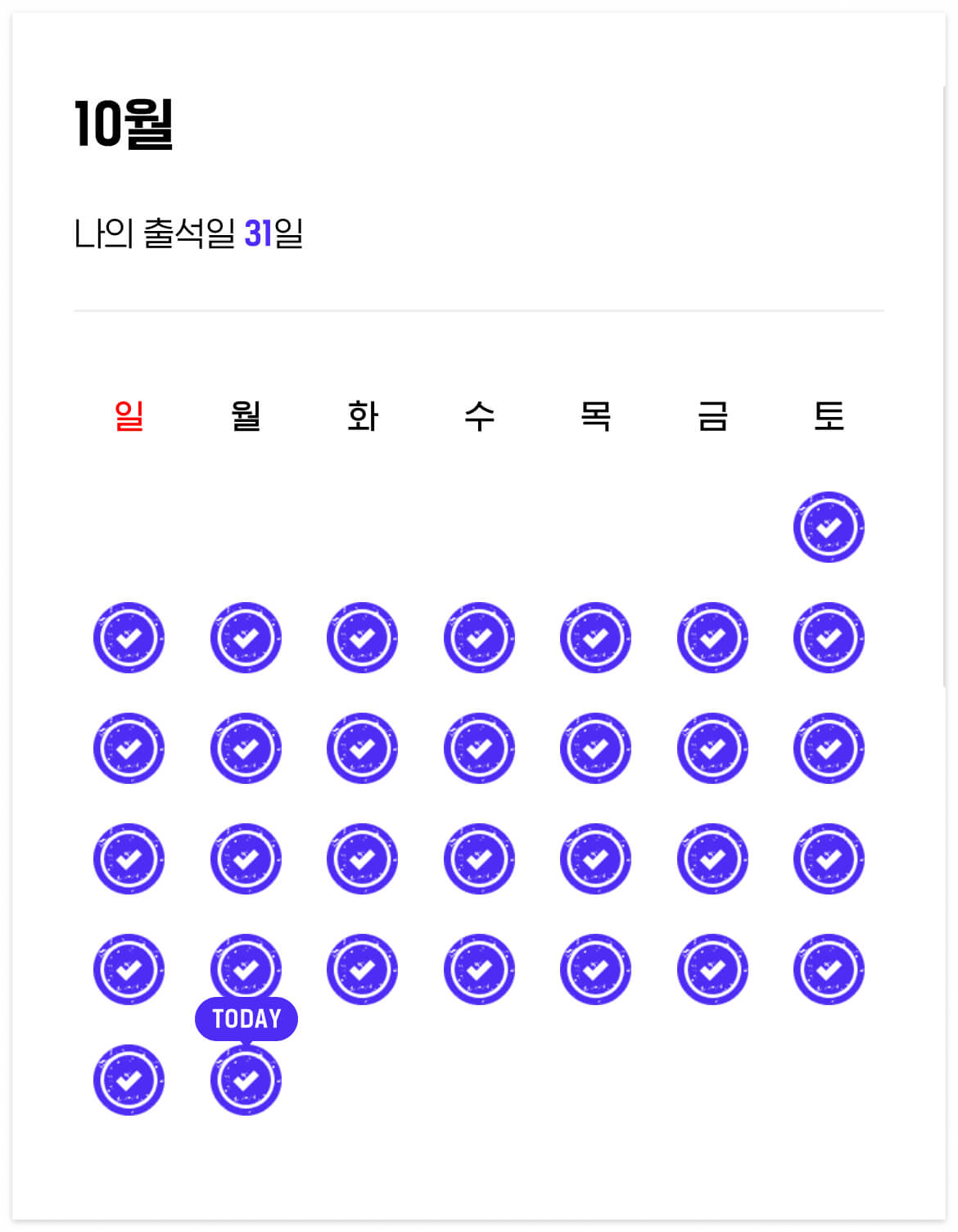Click the check stamp under 수 in row two
The height and width of the screenshot is (1232, 958).
[x=479, y=639]
